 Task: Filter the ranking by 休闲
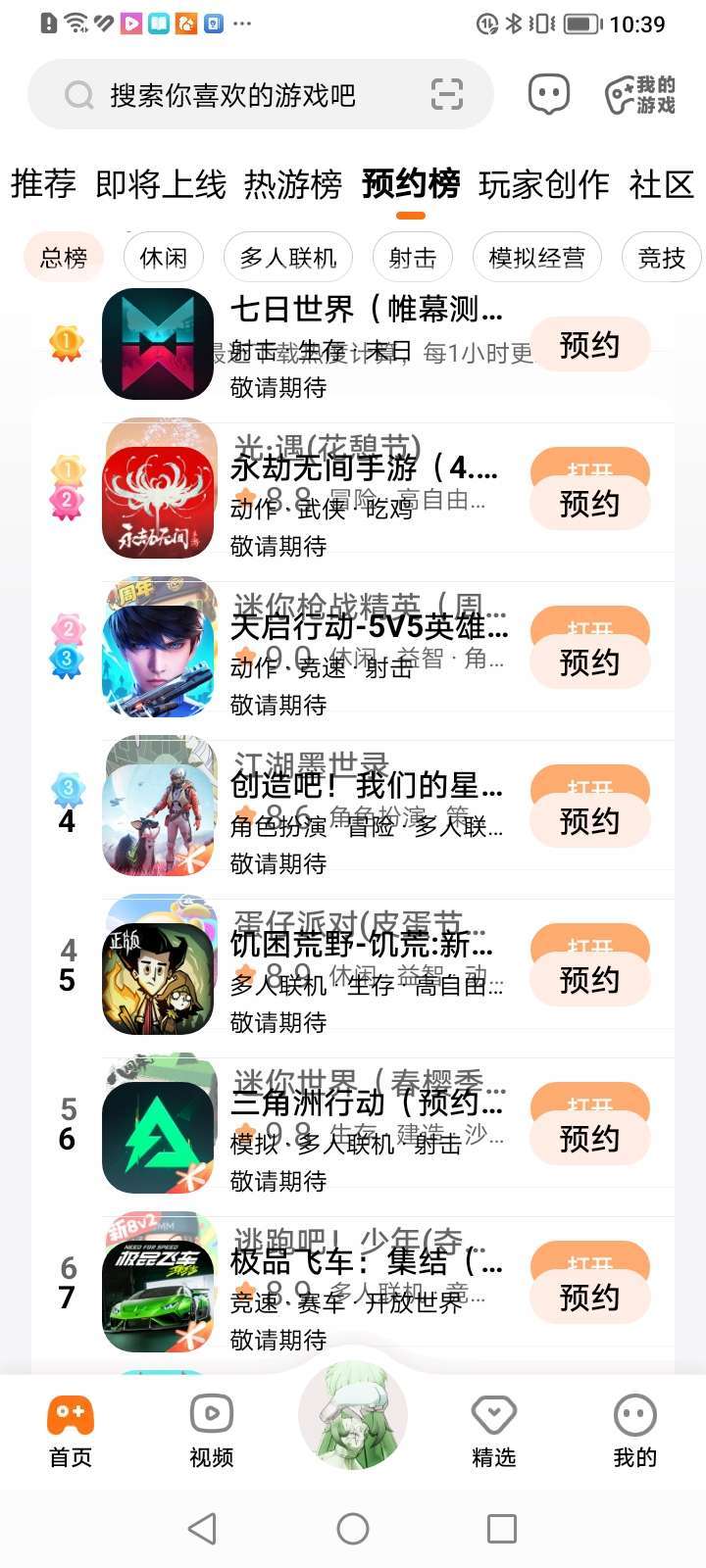pyautogui.click(x=163, y=258)
